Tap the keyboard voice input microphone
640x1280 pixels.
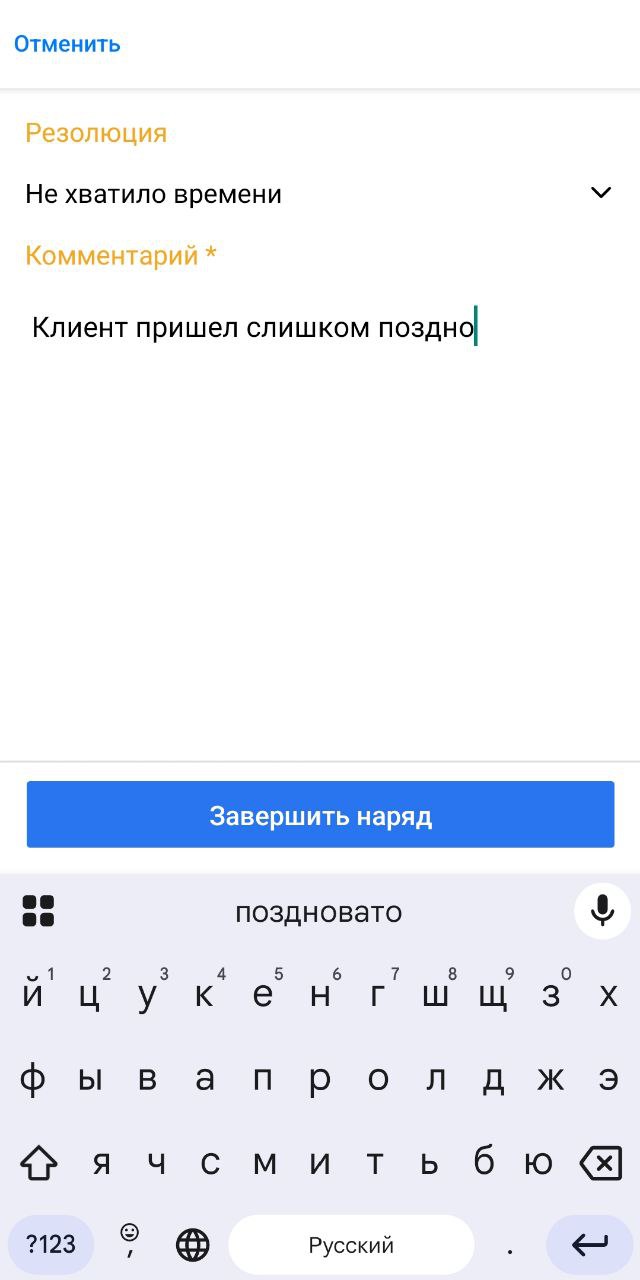tap(602, 911)
